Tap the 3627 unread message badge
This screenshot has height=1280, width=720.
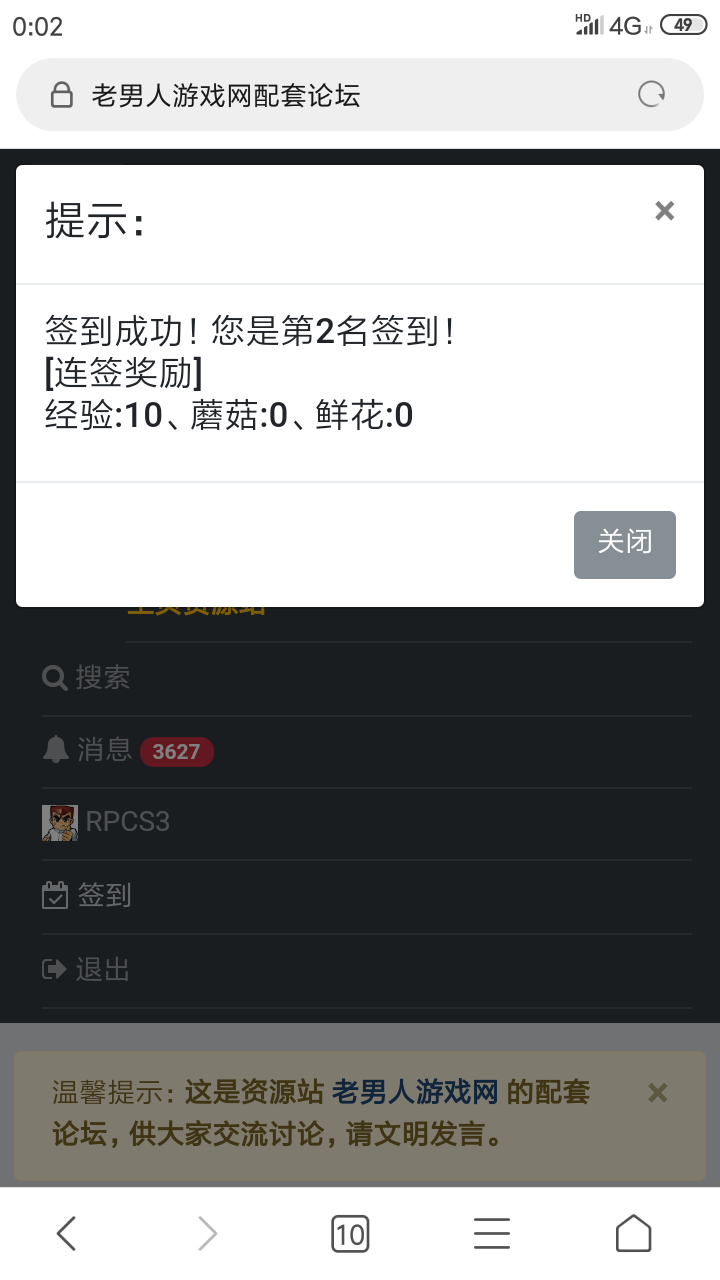click(x=177, y=751)
